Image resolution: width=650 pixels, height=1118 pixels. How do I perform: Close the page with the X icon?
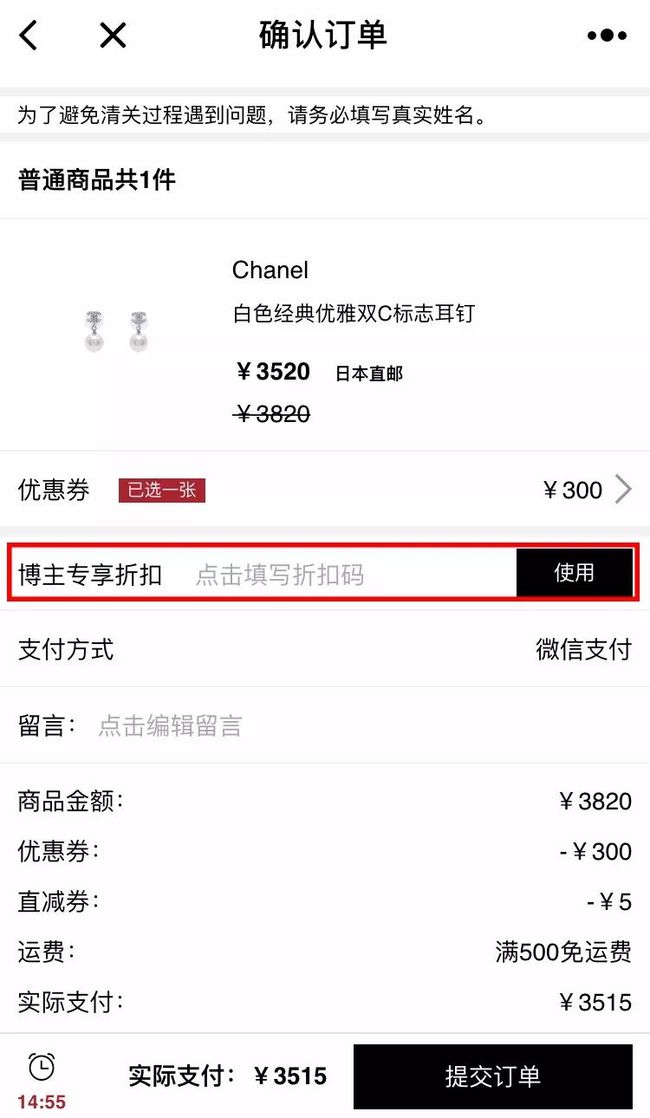pos(113,35)
